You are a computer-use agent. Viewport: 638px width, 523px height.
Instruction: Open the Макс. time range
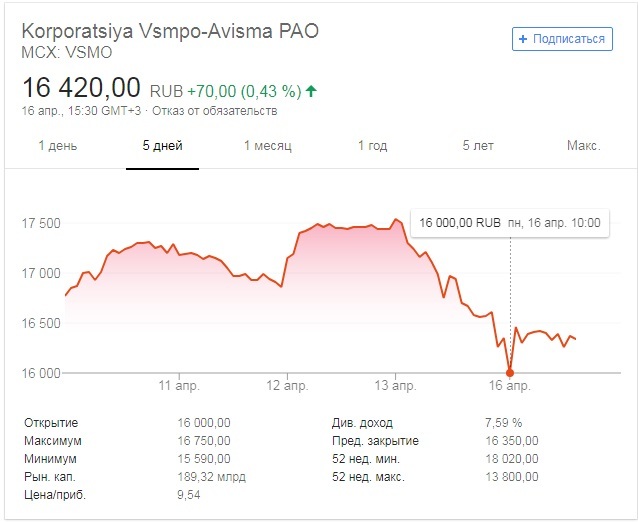pos(583,146)
